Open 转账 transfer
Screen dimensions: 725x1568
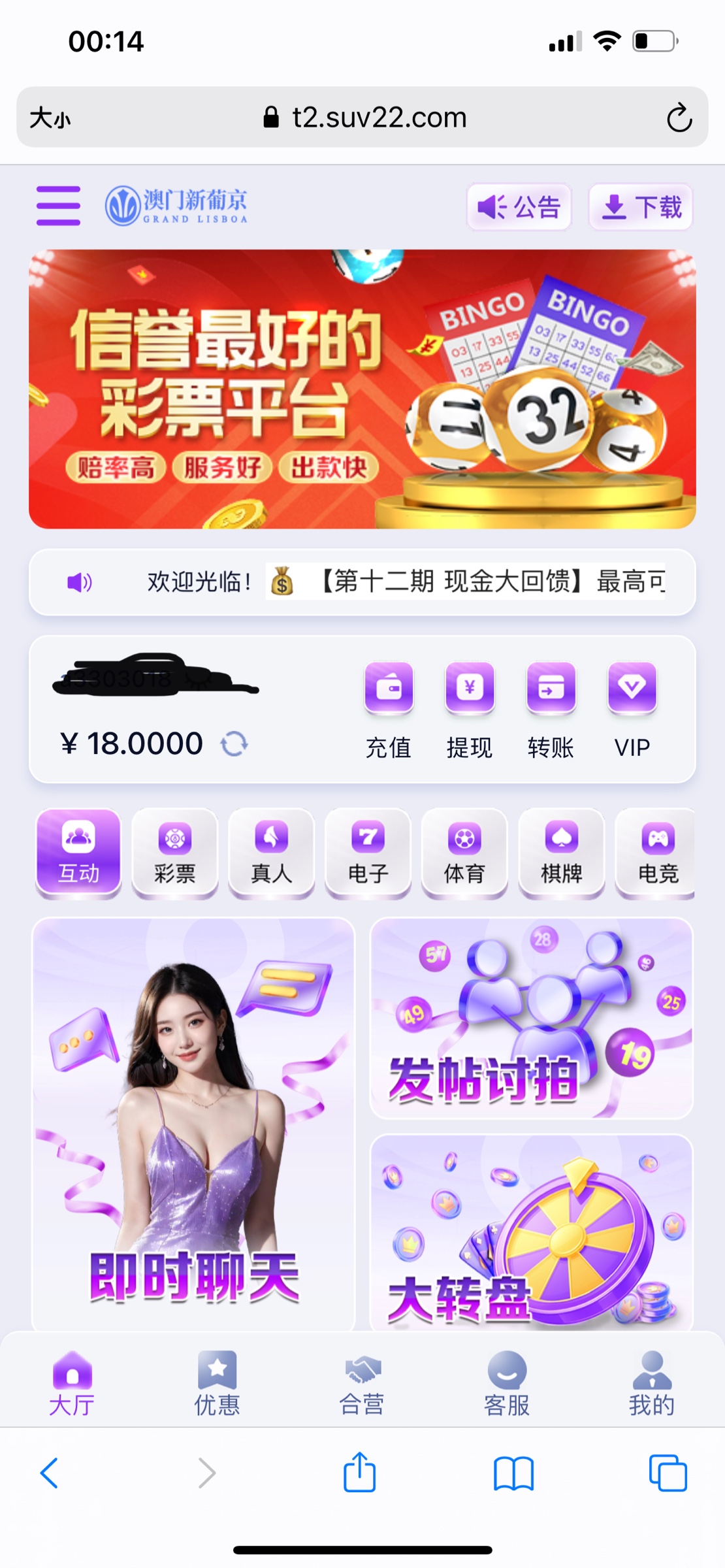coord(551,710)
